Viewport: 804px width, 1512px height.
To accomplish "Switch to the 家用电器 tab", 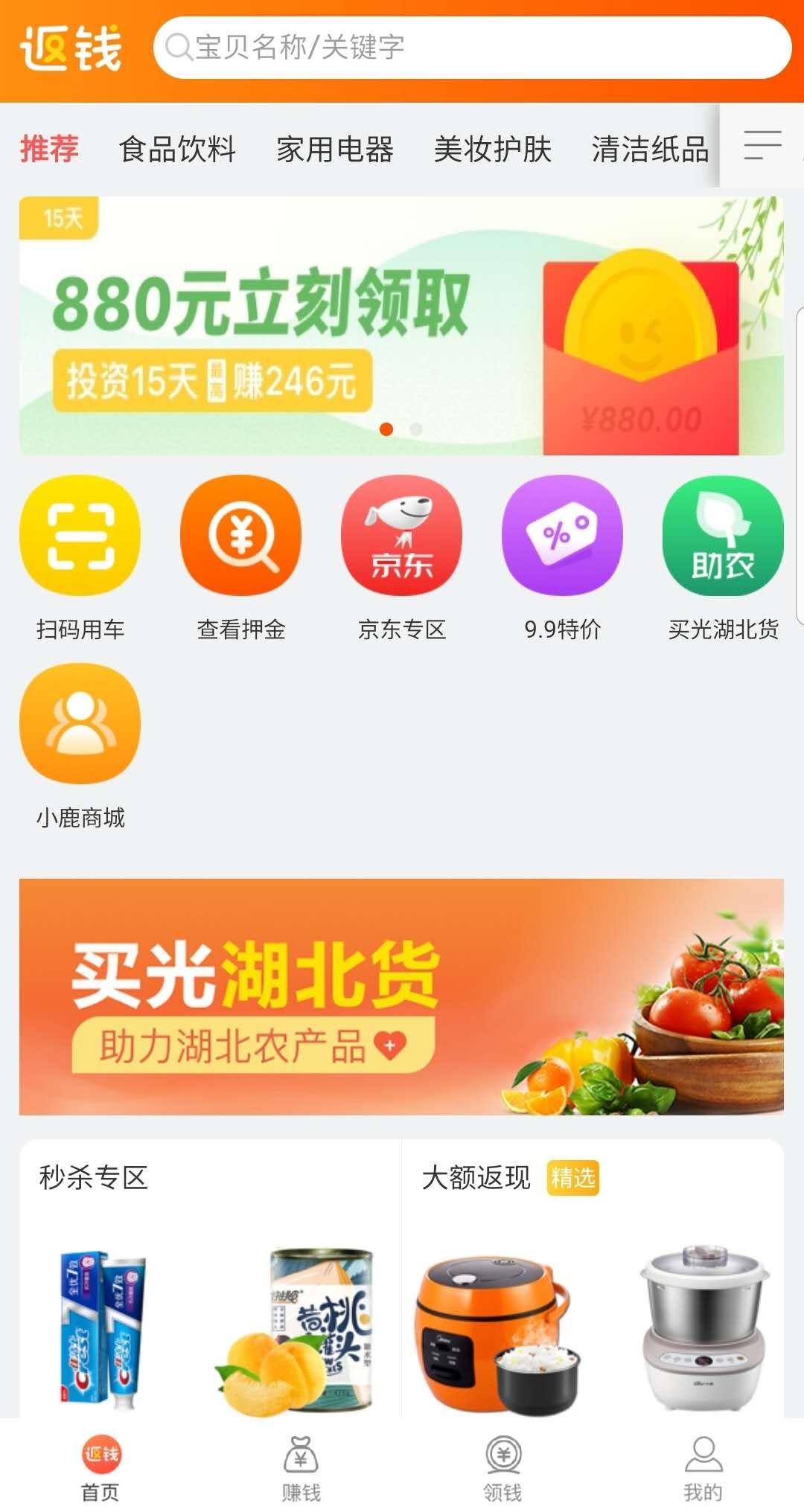I will pyautogui.click(x=335, y=149).
